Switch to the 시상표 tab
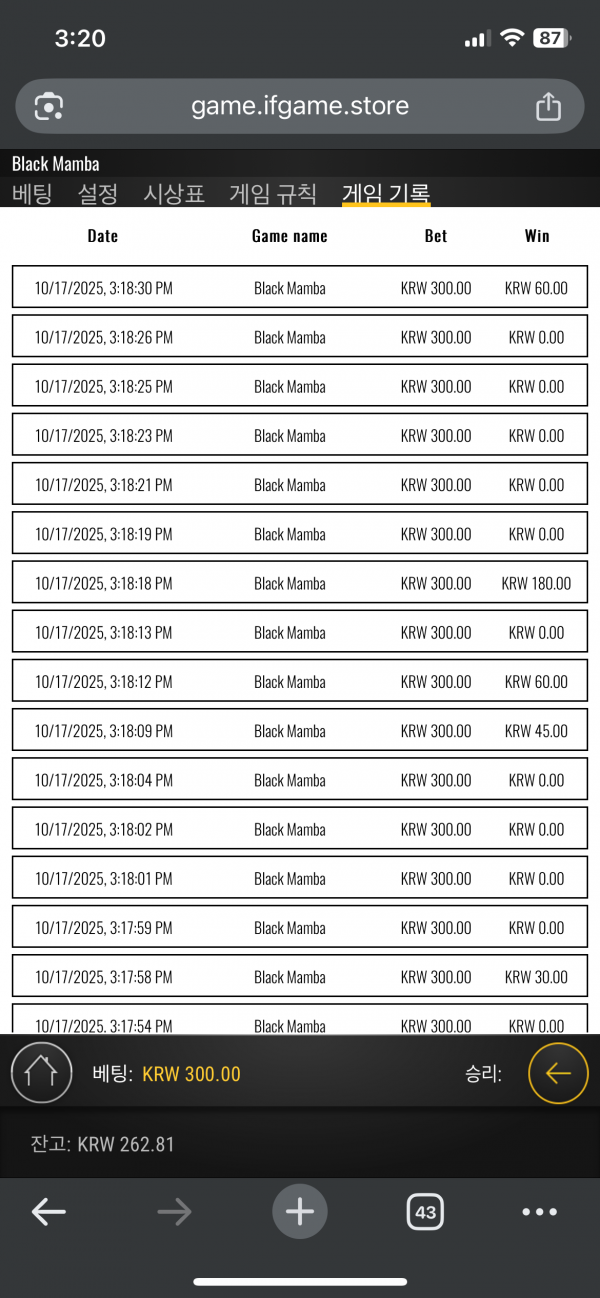 174,193
